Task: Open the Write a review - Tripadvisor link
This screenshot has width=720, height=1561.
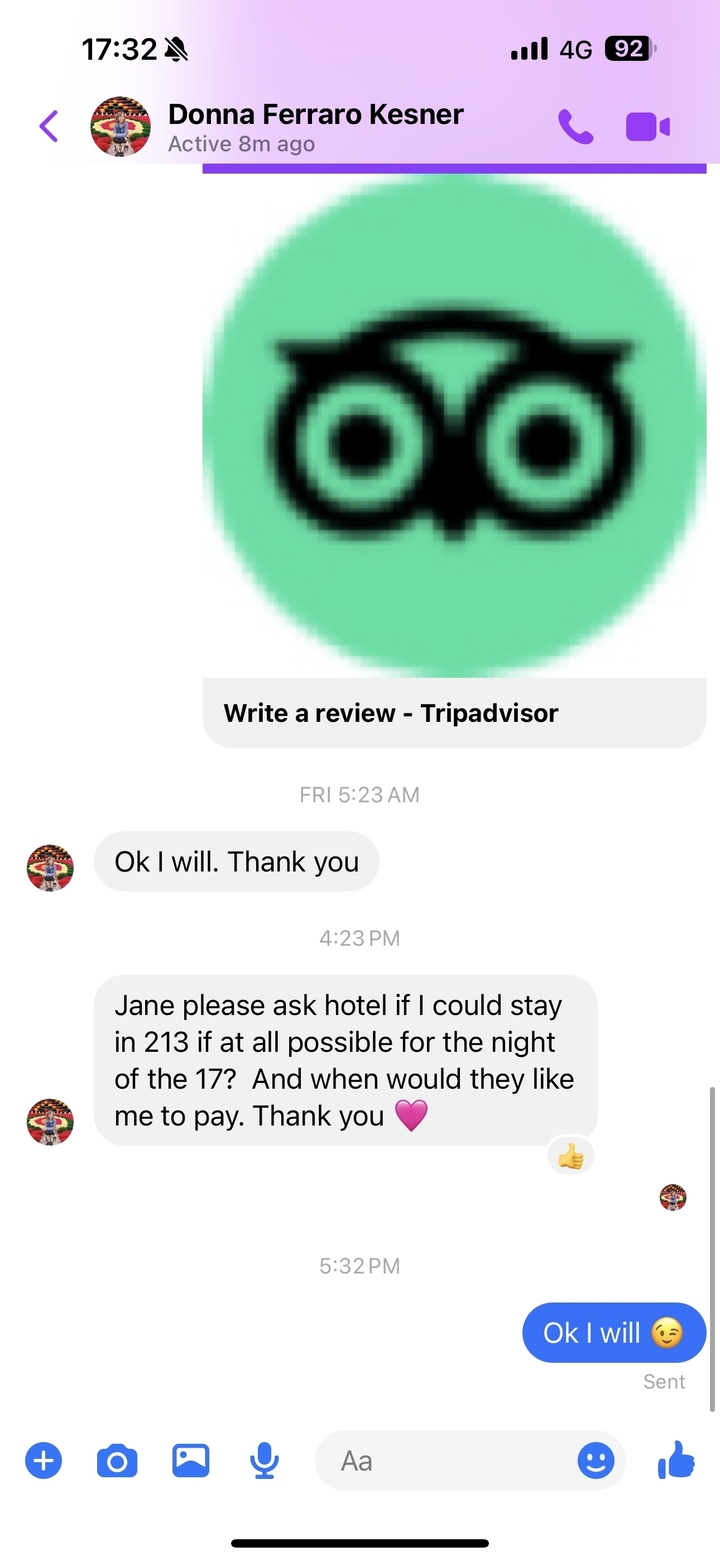Action: 454,713
